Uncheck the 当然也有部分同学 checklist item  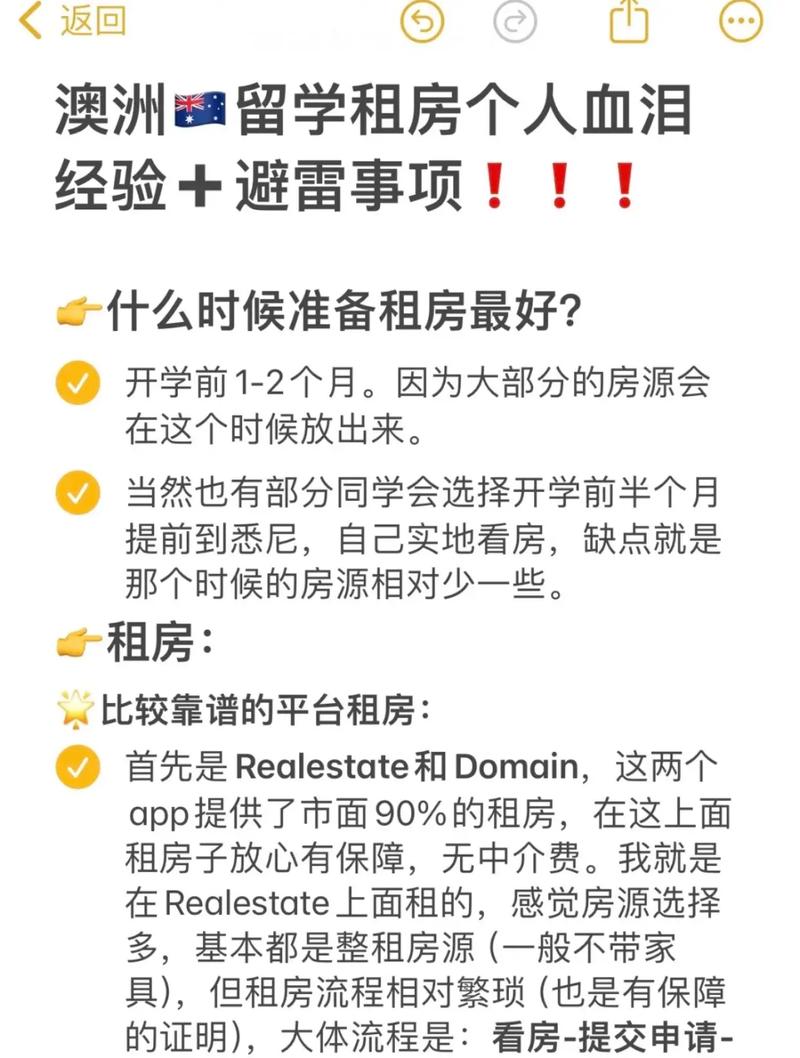(x=77, y=494)
